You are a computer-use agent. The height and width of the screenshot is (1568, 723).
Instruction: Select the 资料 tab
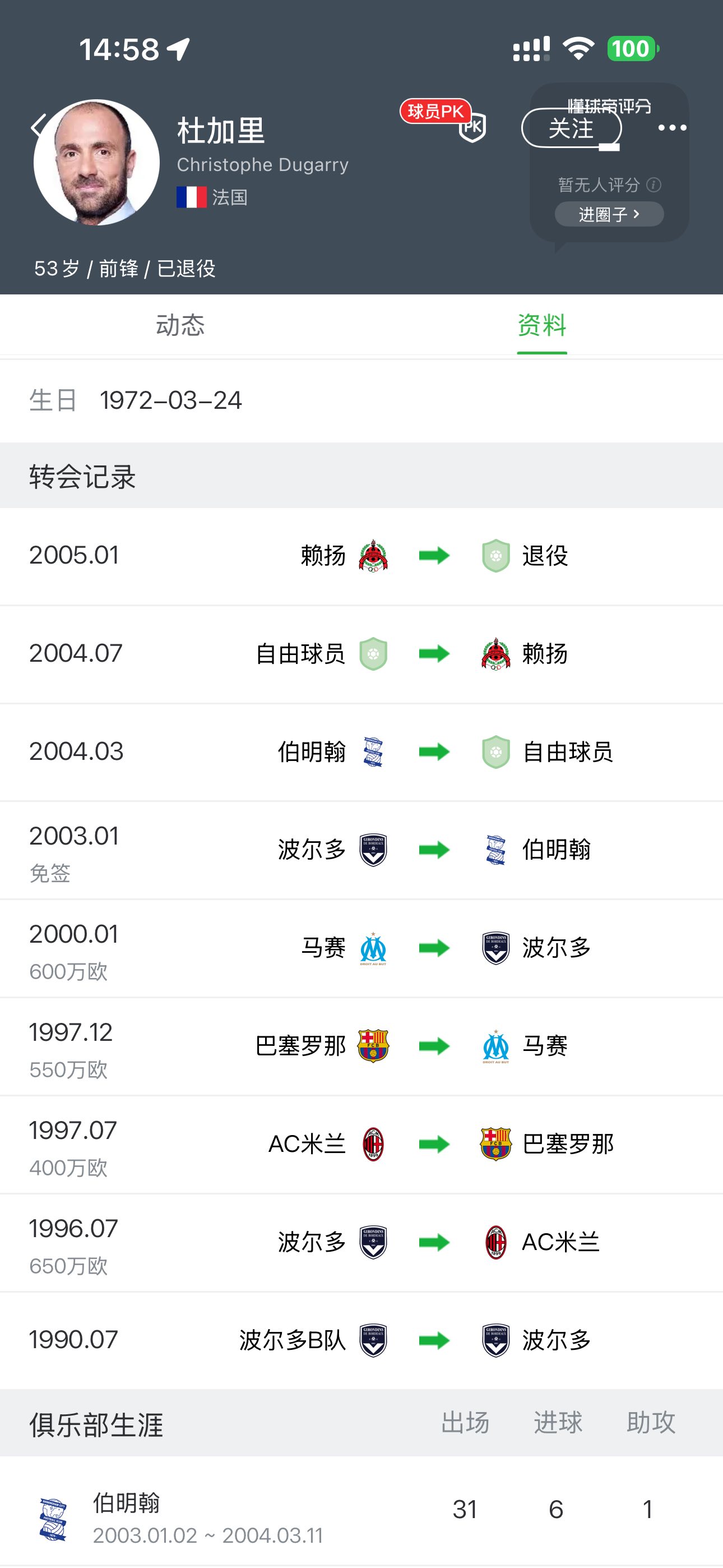tap(541, 325)
